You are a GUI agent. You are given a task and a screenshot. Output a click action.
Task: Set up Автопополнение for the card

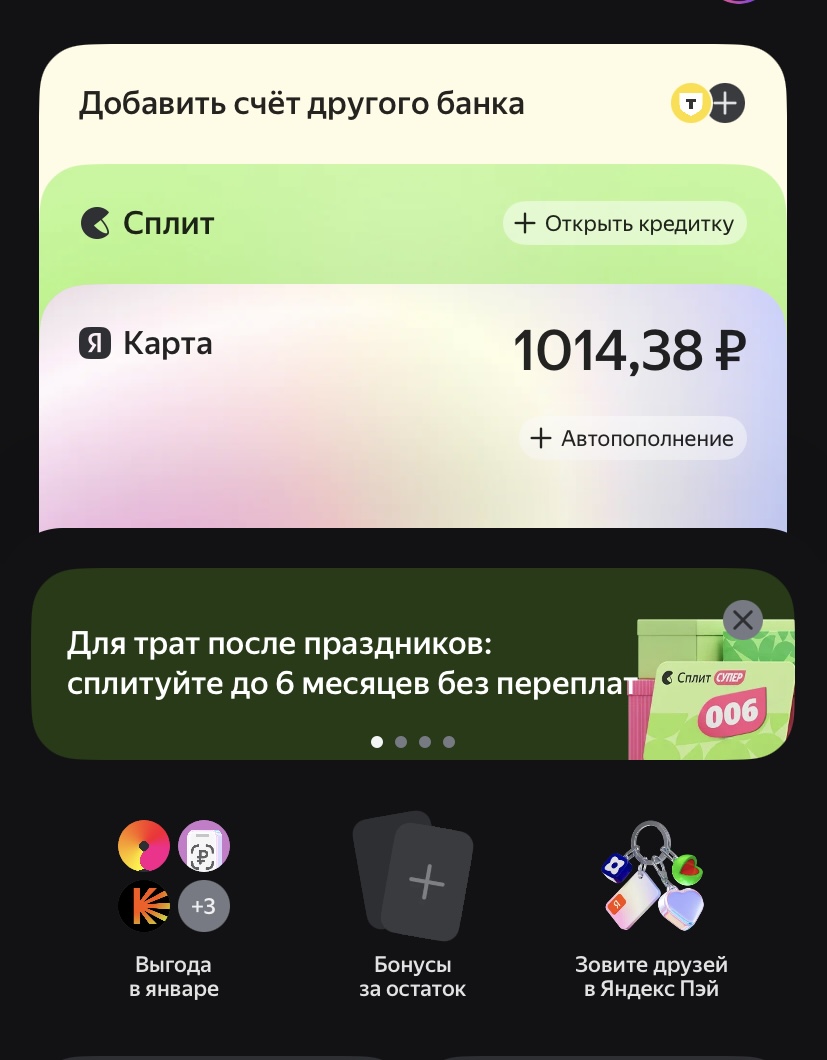633,438
